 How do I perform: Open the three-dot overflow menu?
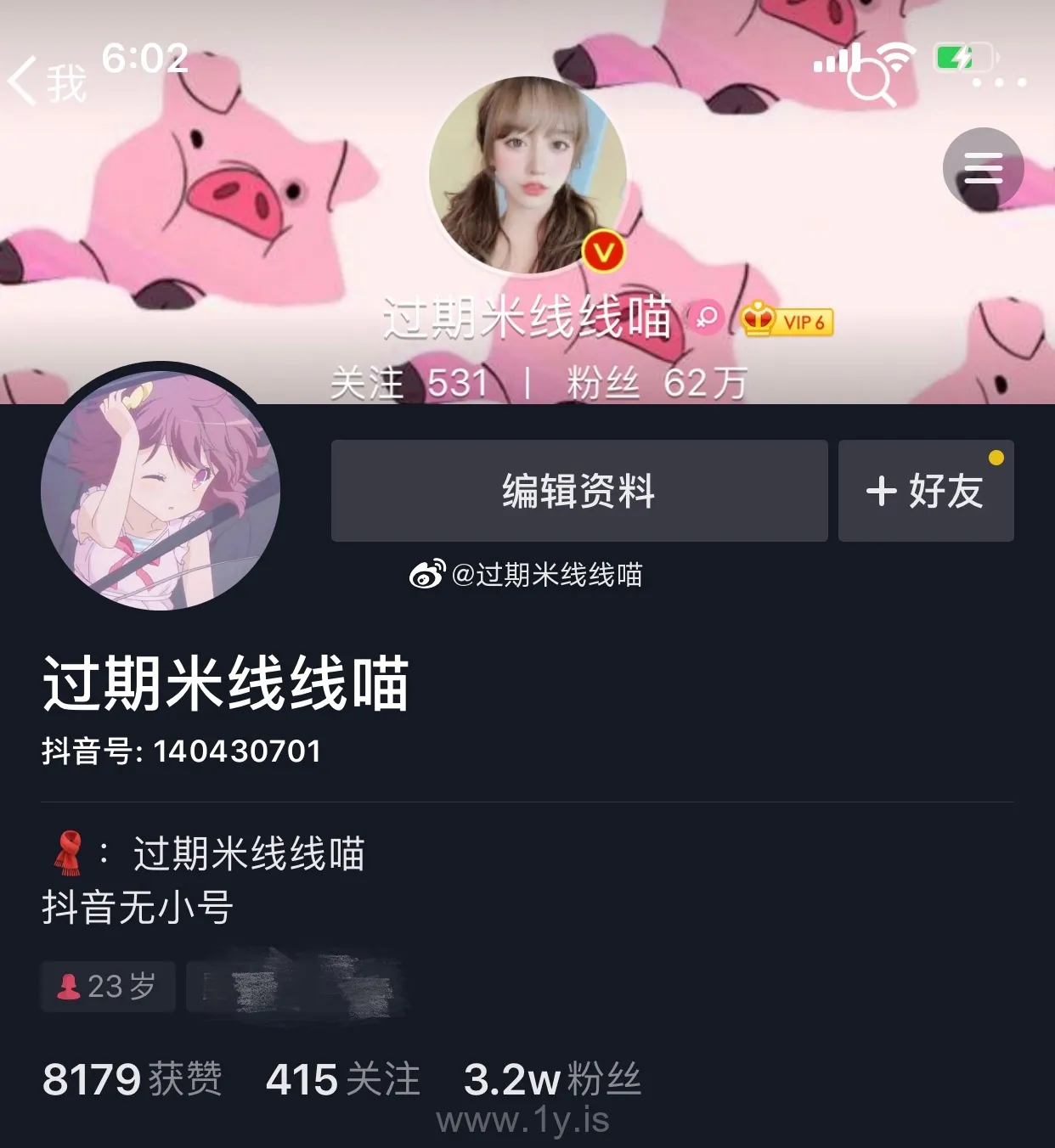[999, 82]
